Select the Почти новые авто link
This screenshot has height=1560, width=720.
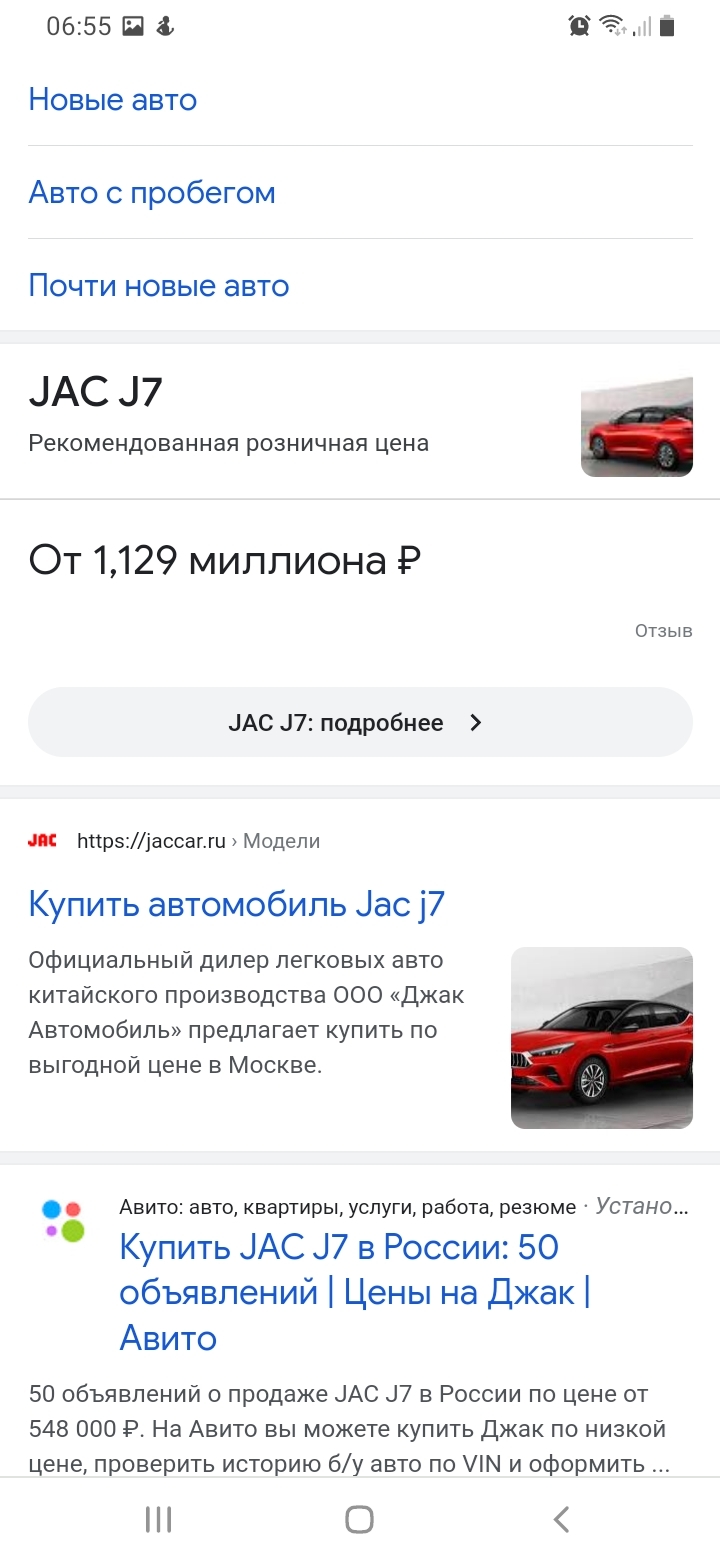(159, 286)
